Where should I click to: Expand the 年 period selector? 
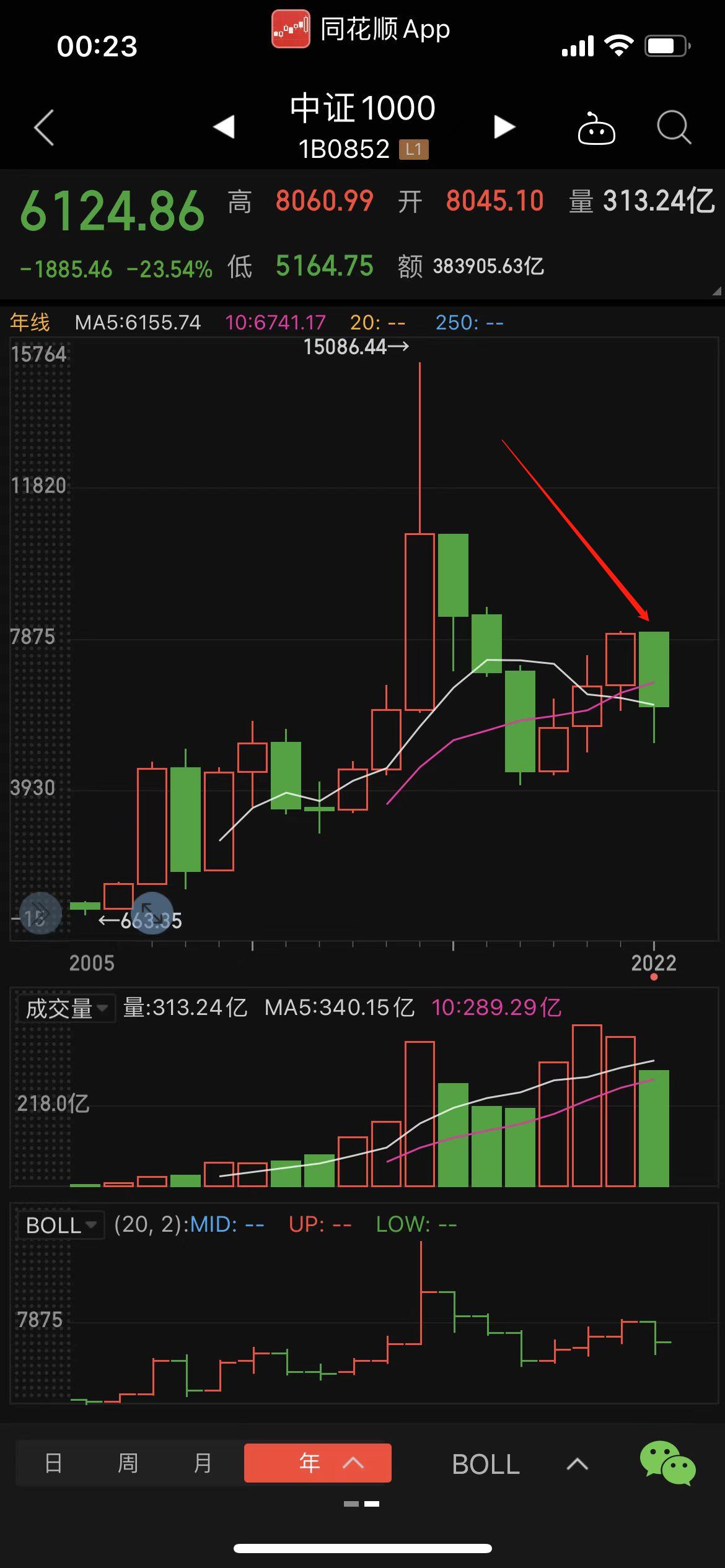pyautogui.click(x=318, y=1463)
